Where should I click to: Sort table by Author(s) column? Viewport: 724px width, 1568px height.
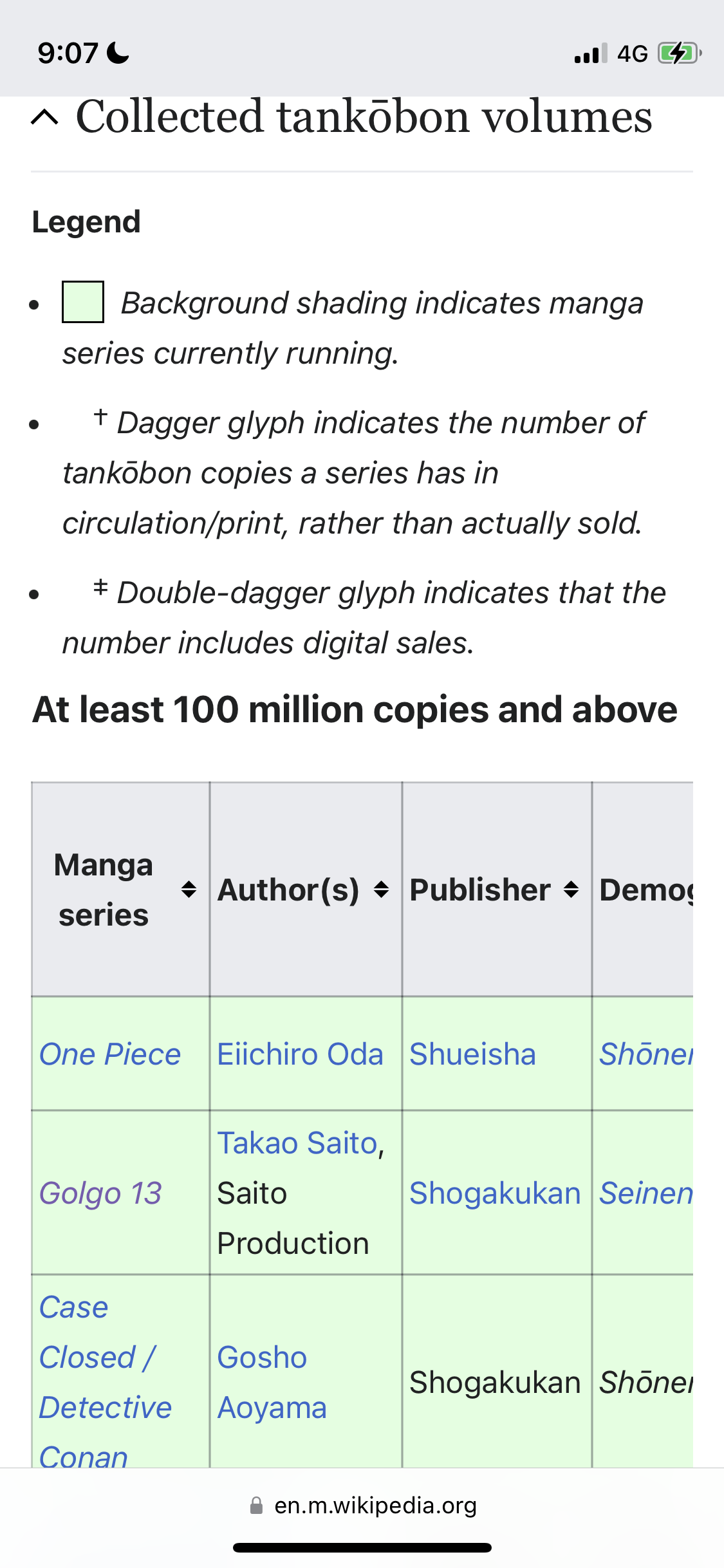[x=381, y=890]
